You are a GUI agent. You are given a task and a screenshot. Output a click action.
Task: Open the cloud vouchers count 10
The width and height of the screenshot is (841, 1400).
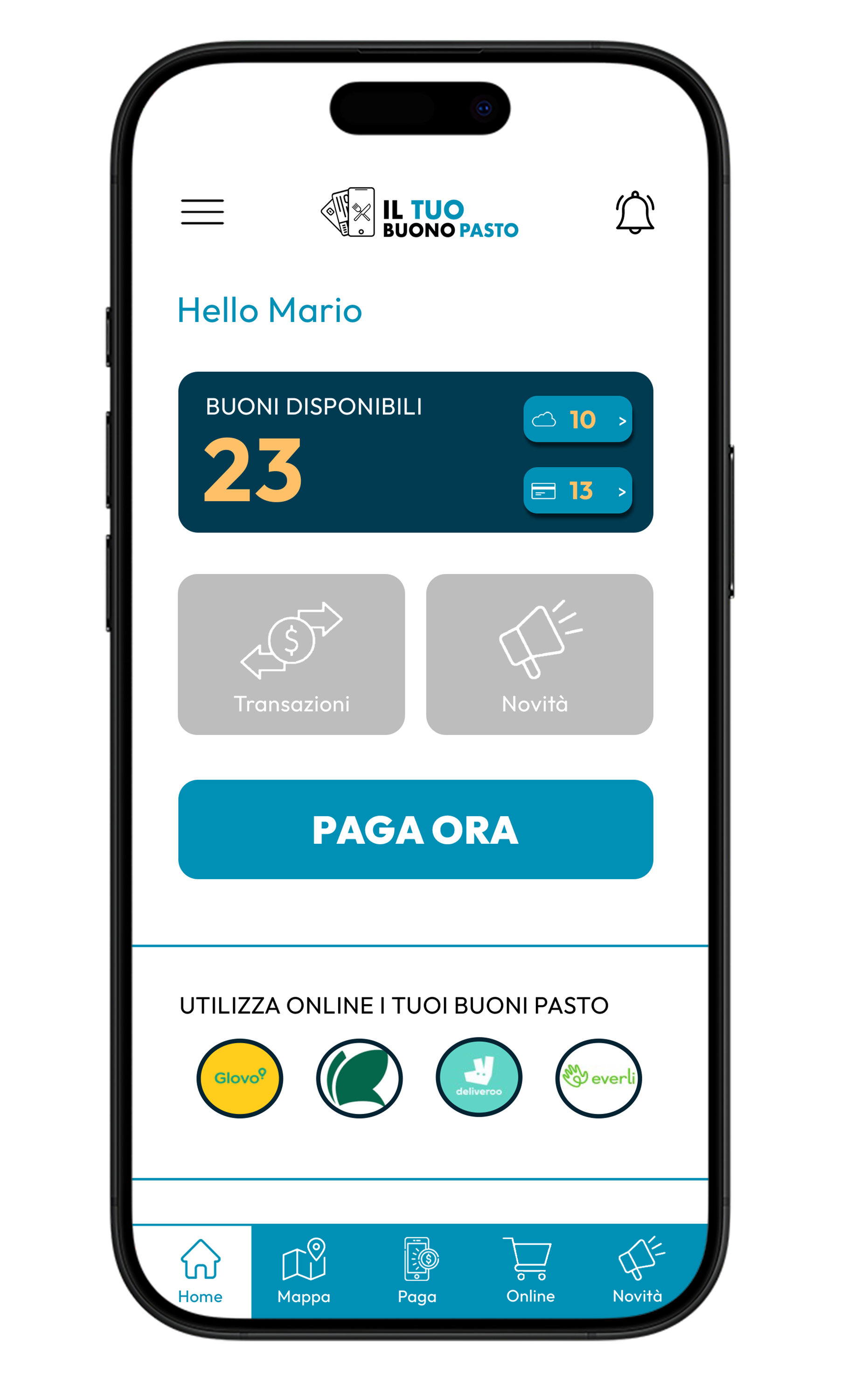(x=577, y=420)
